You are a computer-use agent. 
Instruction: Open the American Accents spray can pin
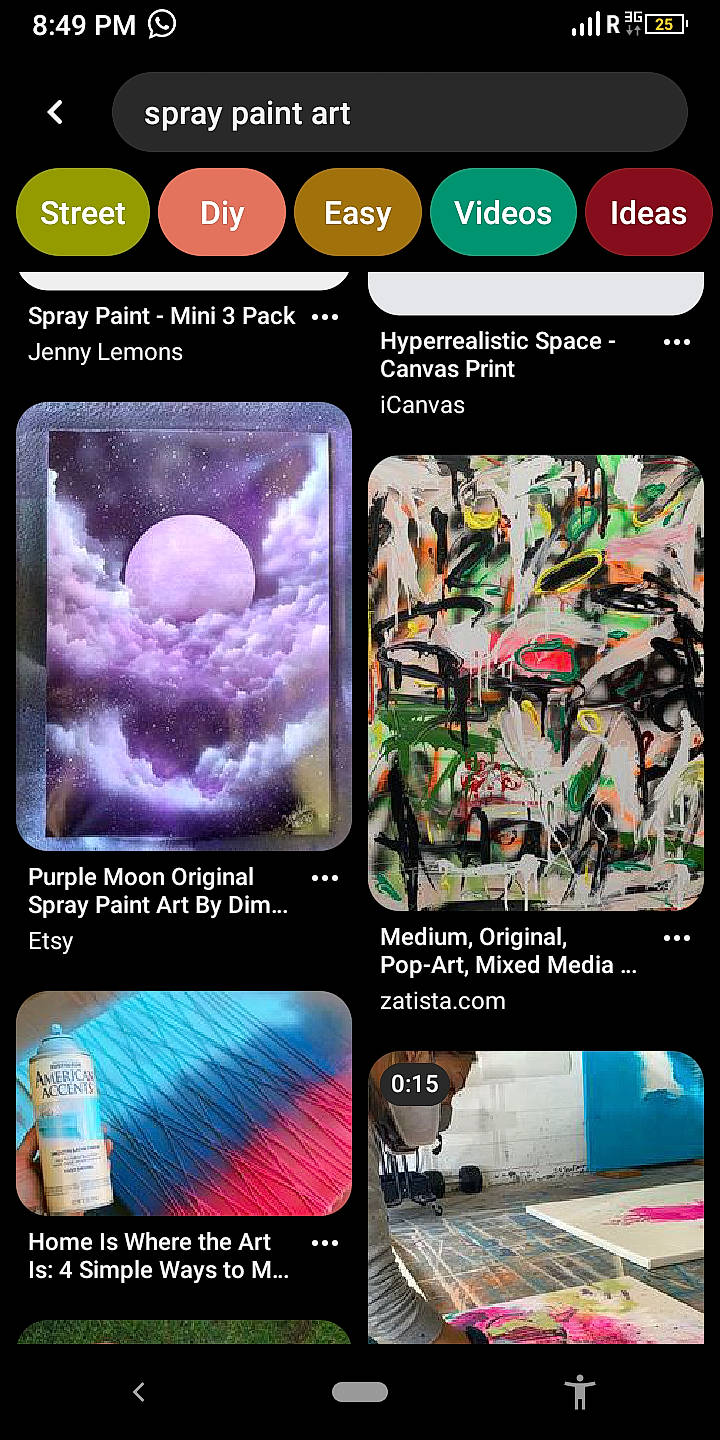(184, 1102)
